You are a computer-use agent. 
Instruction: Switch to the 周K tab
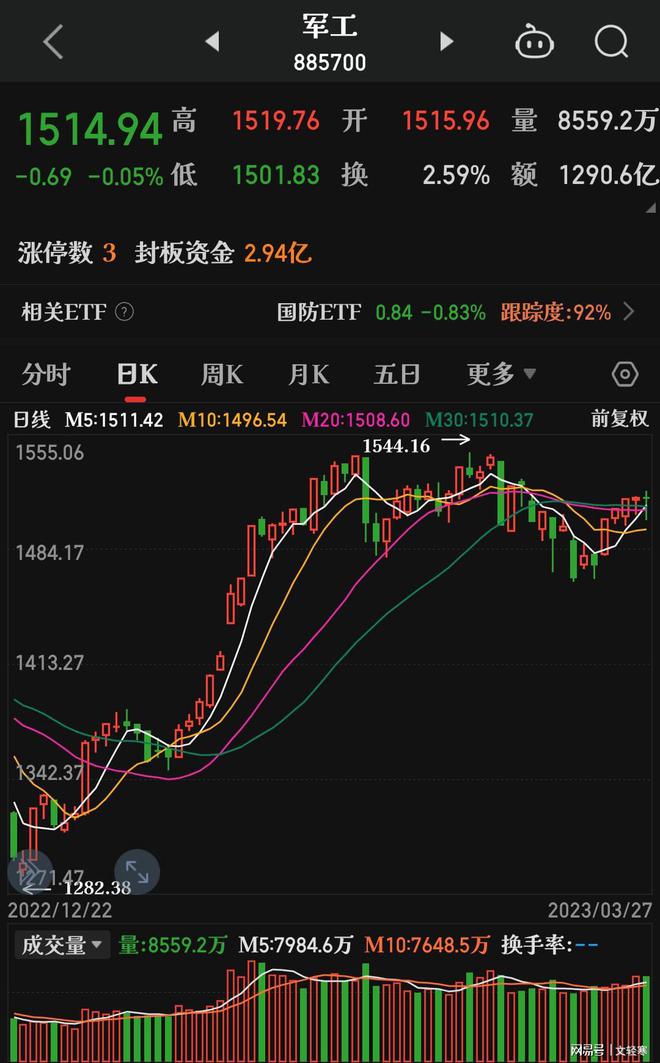(x=221, y=374)
